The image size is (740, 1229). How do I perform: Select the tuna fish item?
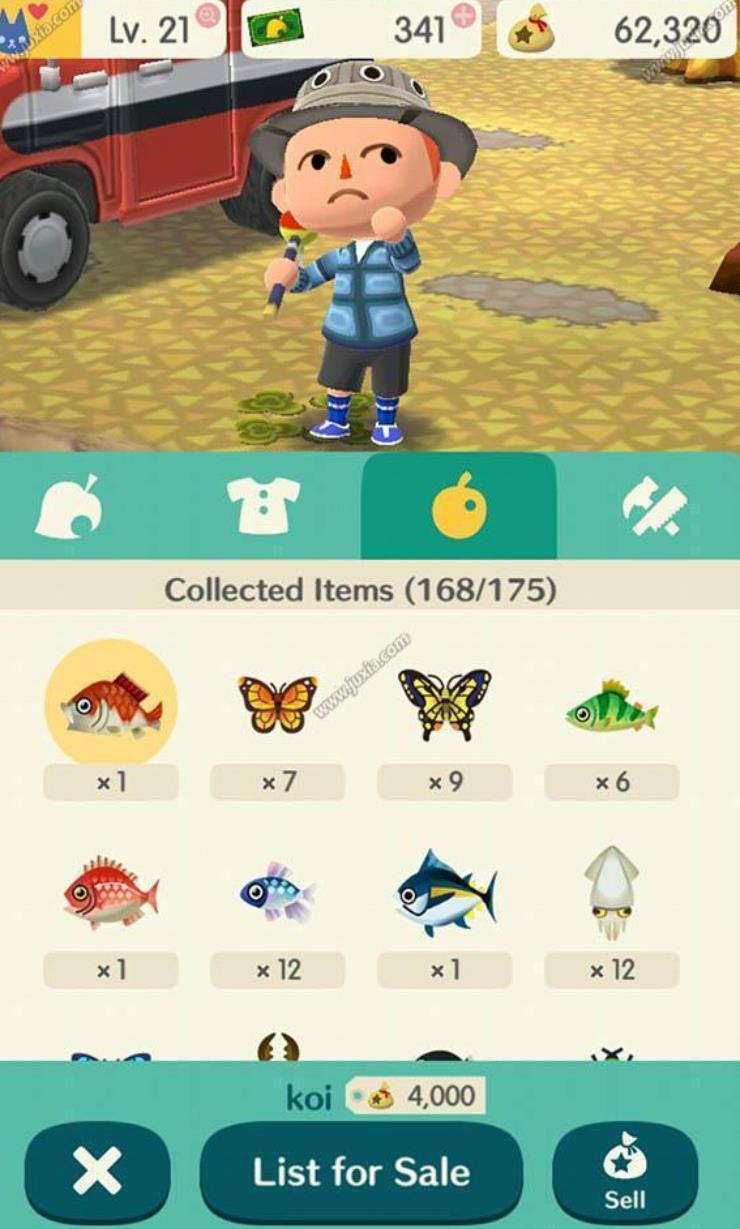444,892
